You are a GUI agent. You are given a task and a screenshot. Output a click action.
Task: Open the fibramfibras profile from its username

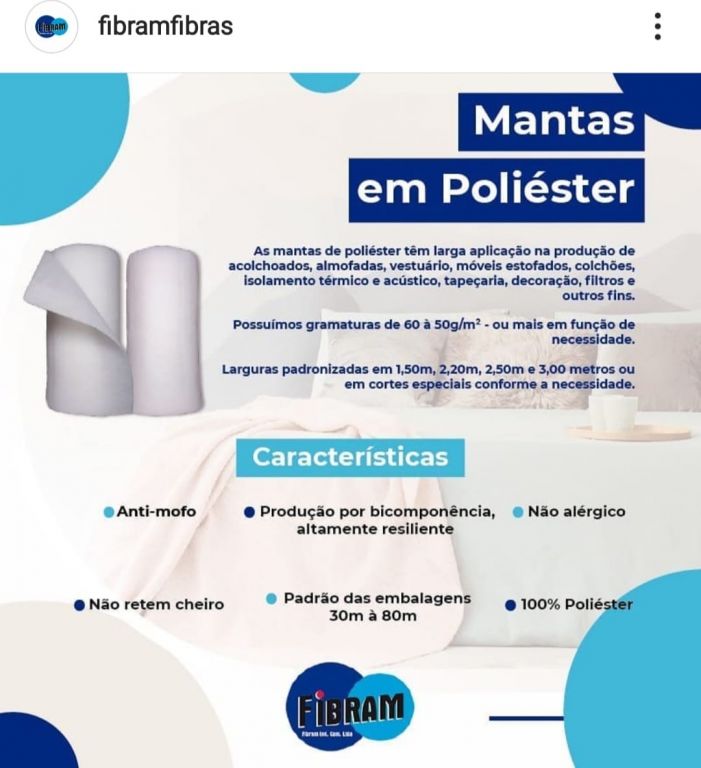pyautogui.click(x=166, y=27)
